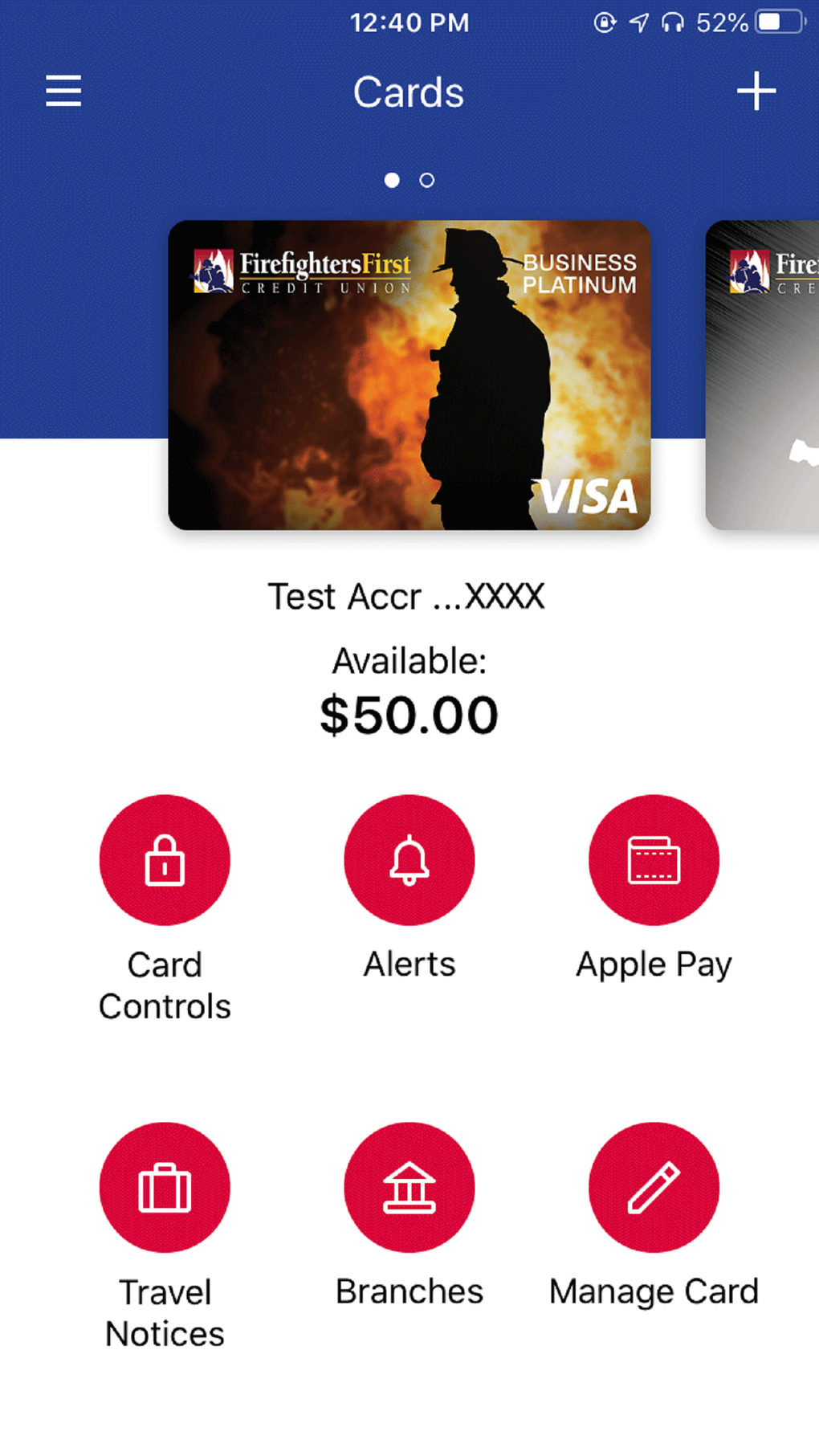The width and height of the screenshot is (819, 1456).
Task: Tap the Business Platinum Visa card image
Action: 409,375
